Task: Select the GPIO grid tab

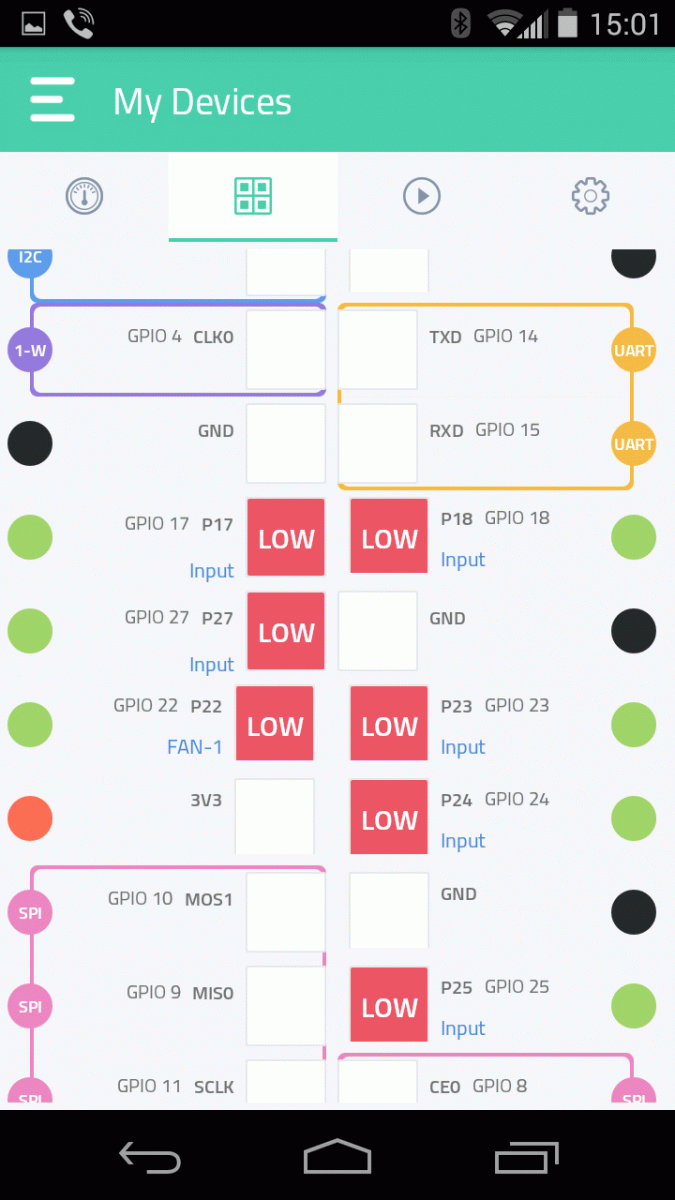Action: click(x=253, y=196)
